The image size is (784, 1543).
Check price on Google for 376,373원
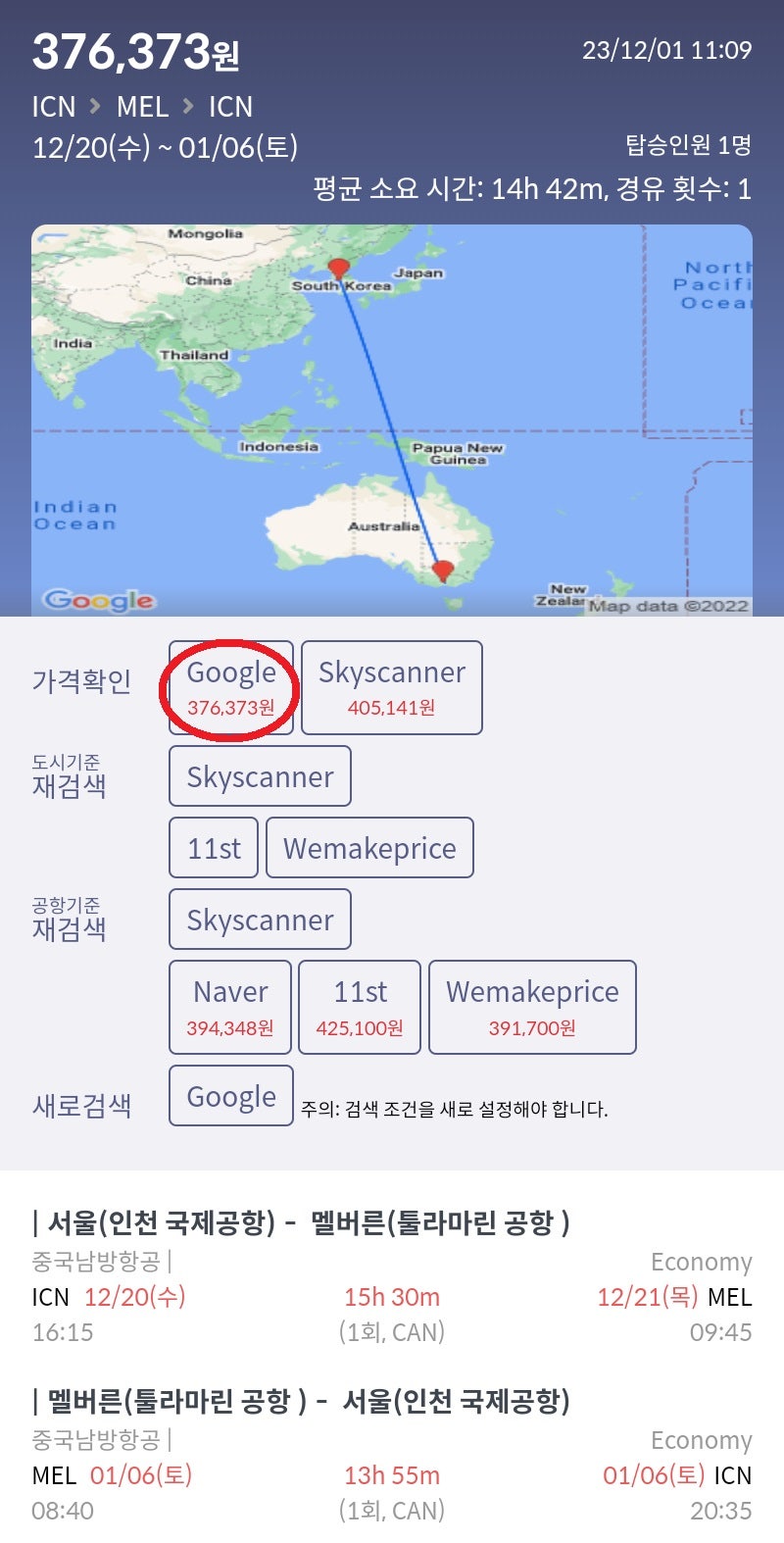231,687
